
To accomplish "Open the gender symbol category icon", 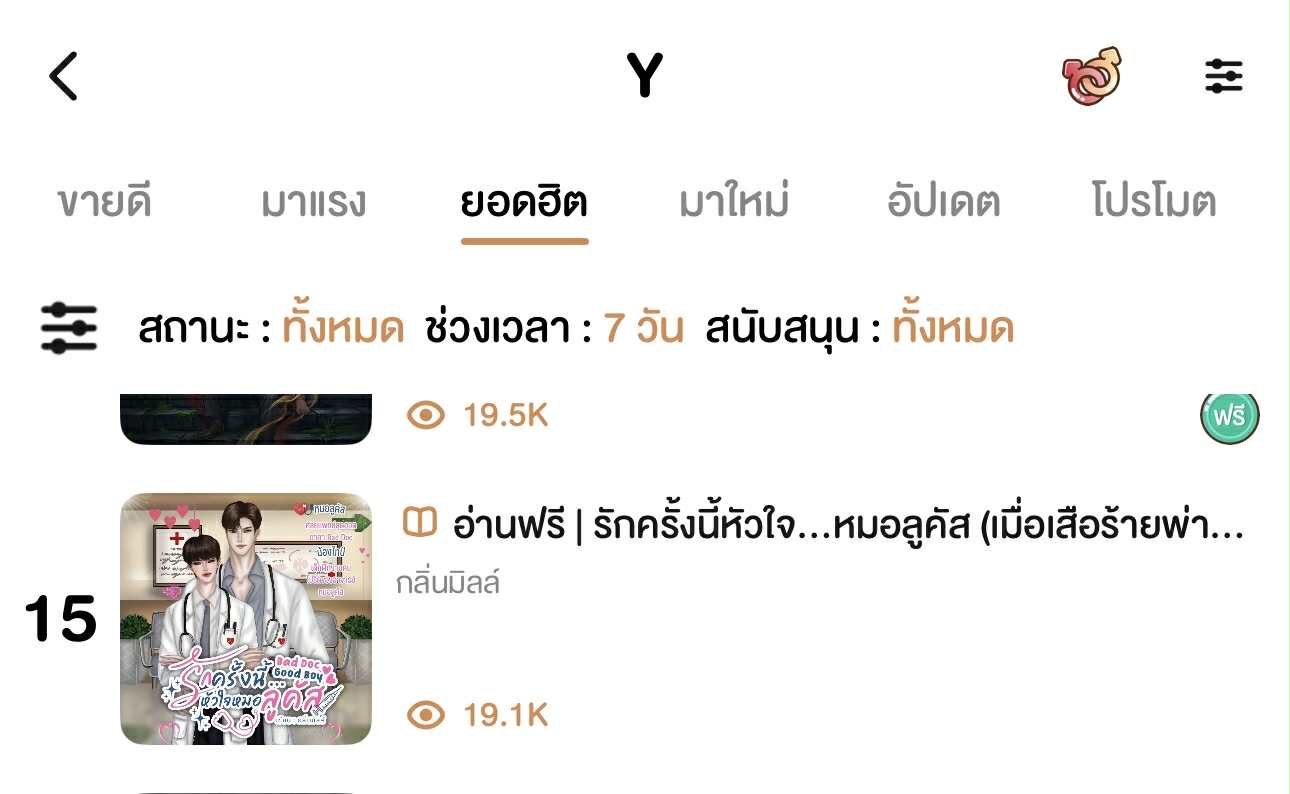I will [x=1091, y=76].
